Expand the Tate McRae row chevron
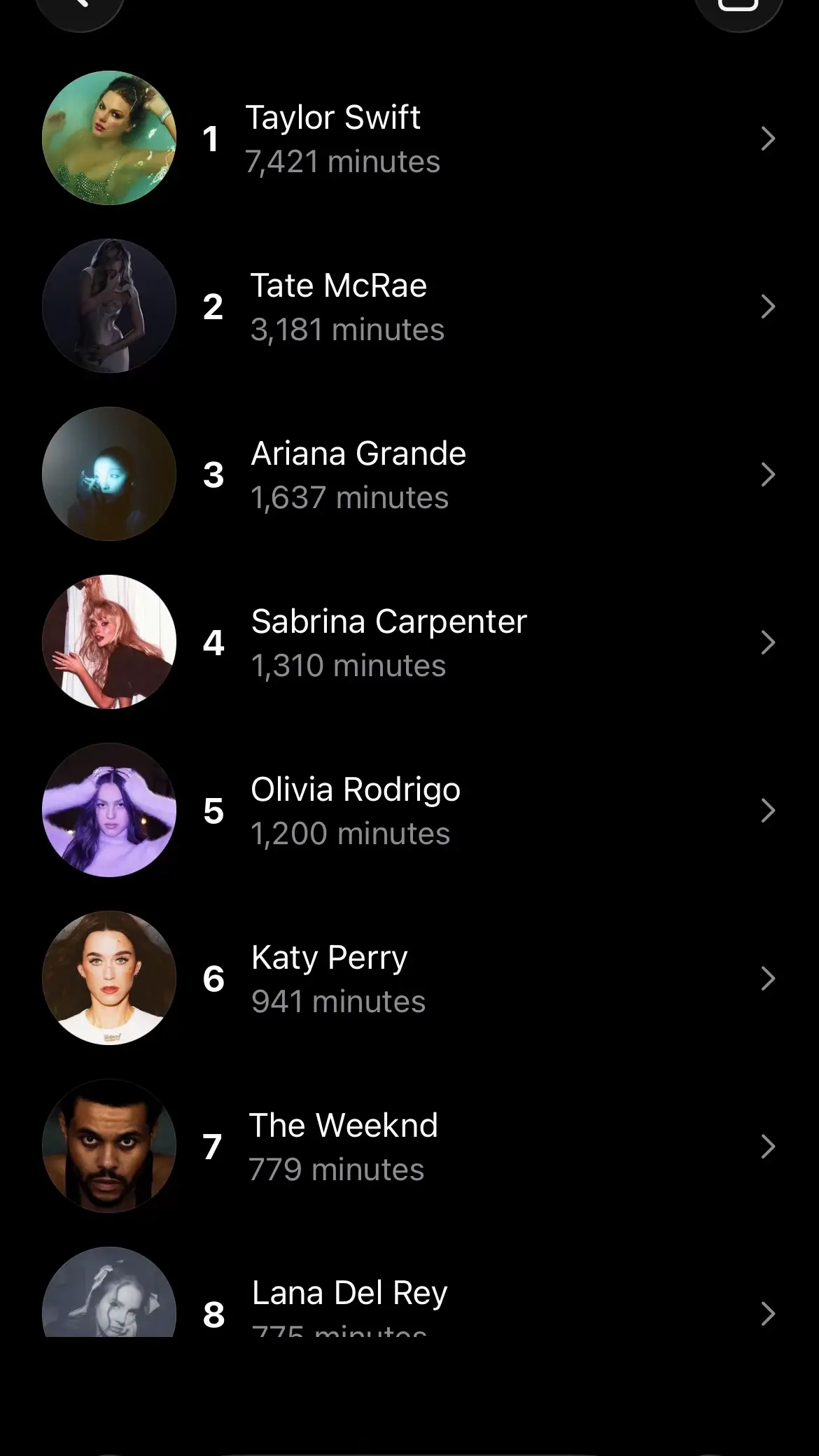Viewport: 819px width, 1456px height. [x=768, y=307]
